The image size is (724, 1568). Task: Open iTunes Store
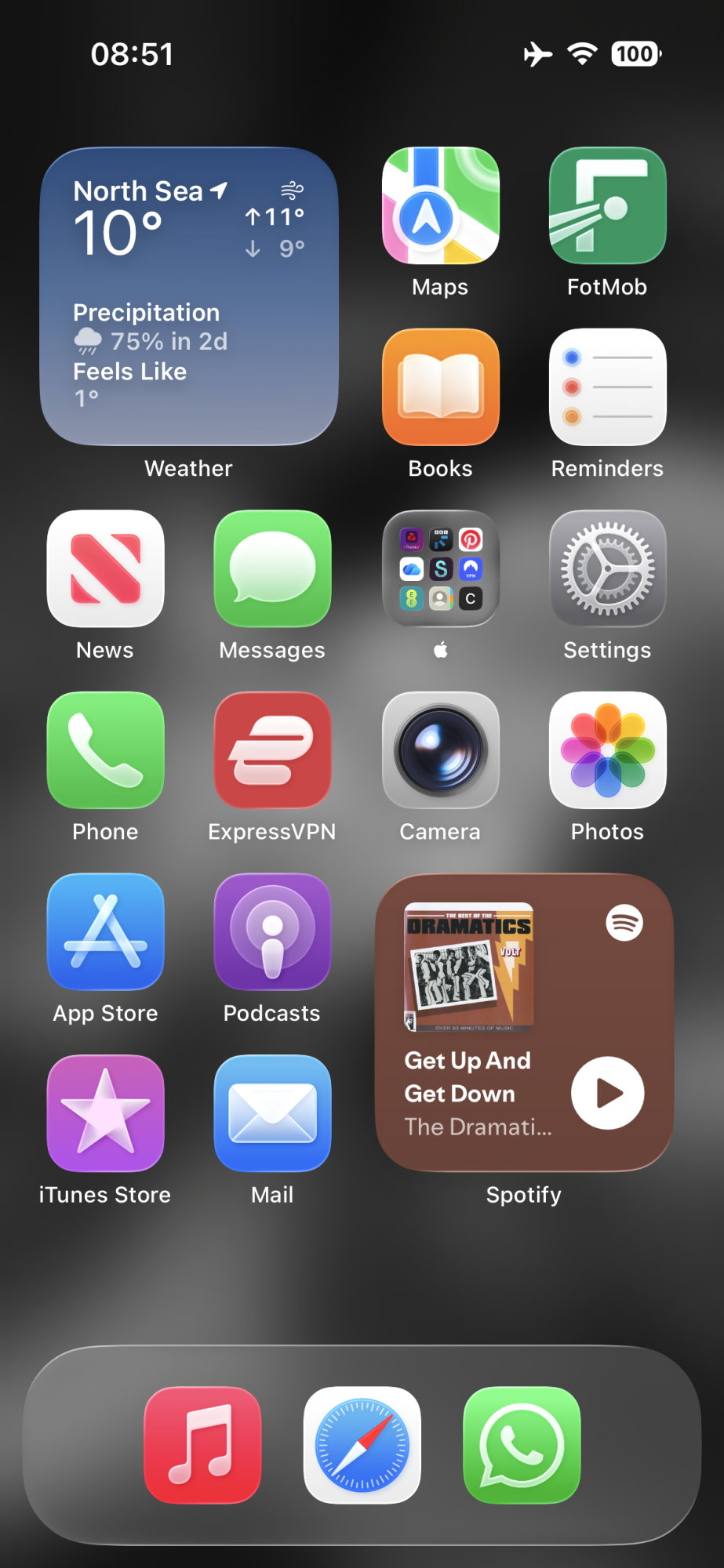[105, 1113]
